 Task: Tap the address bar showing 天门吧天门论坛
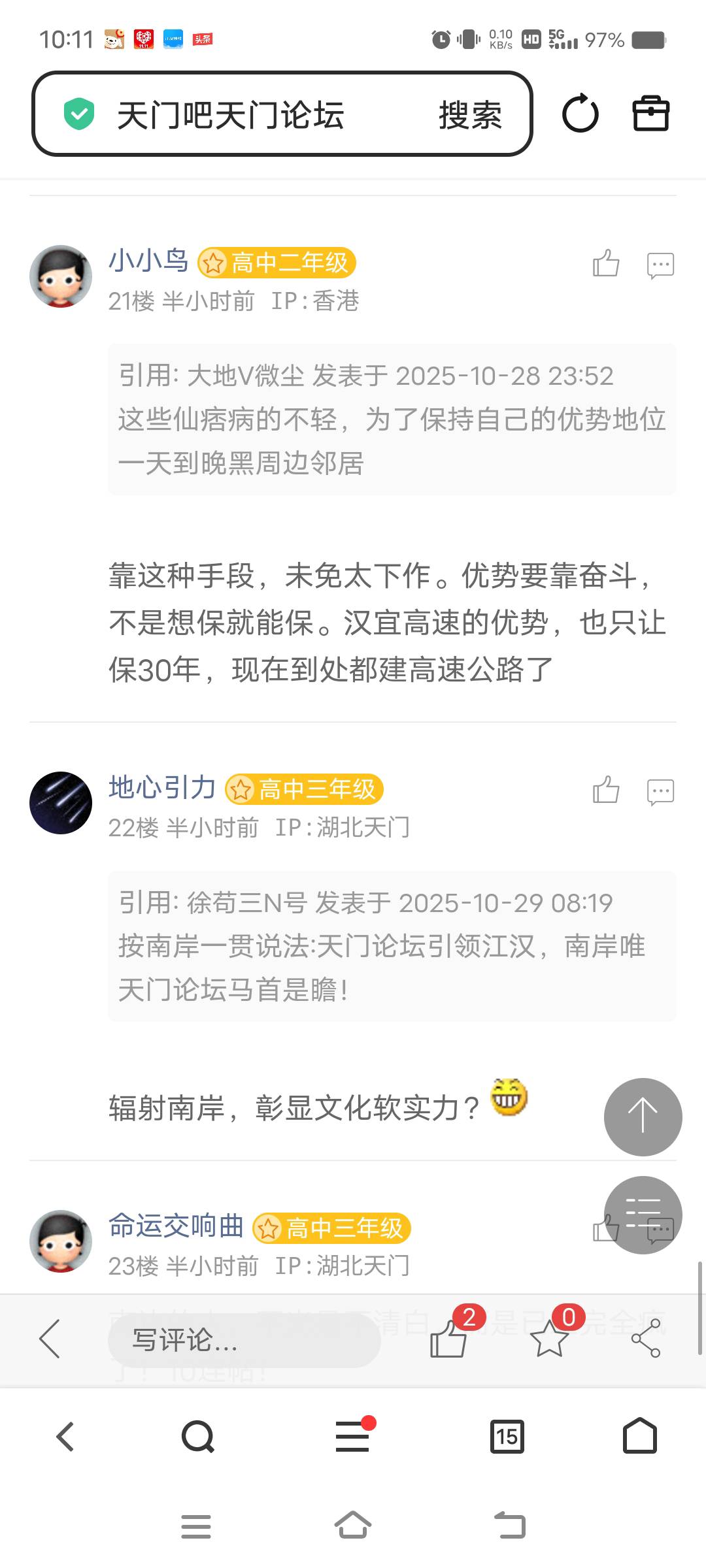pos(229,115)
